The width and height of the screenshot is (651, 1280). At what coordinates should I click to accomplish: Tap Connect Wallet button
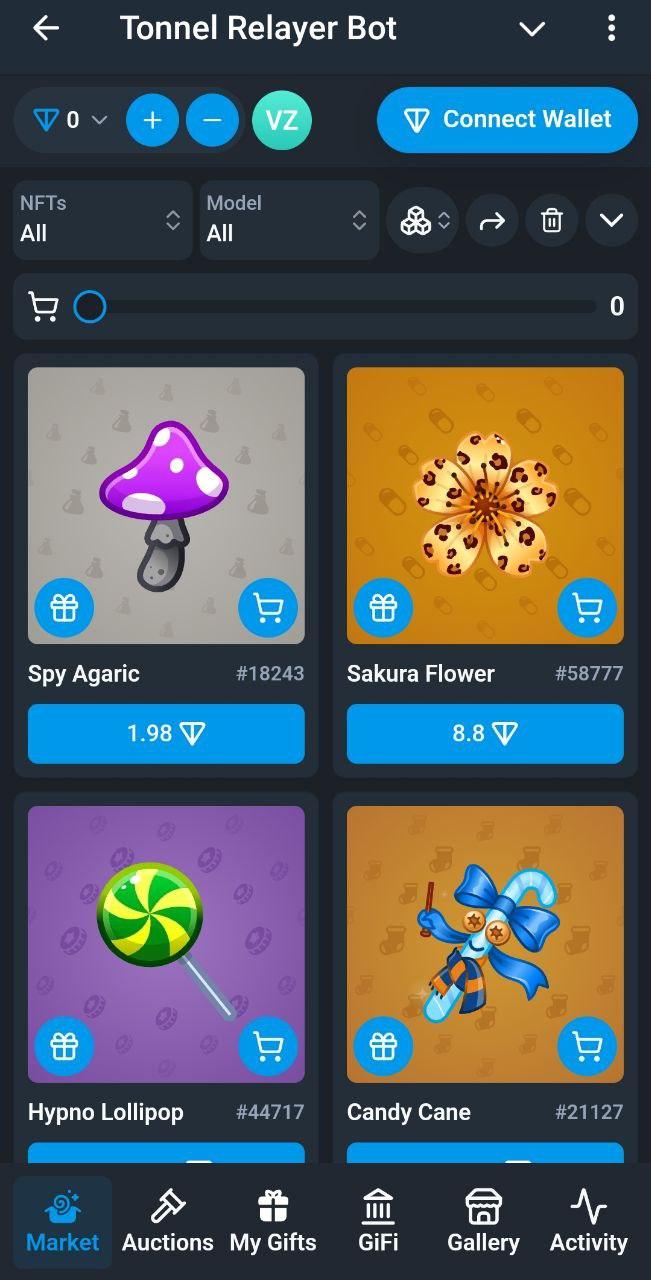[507, 120]
